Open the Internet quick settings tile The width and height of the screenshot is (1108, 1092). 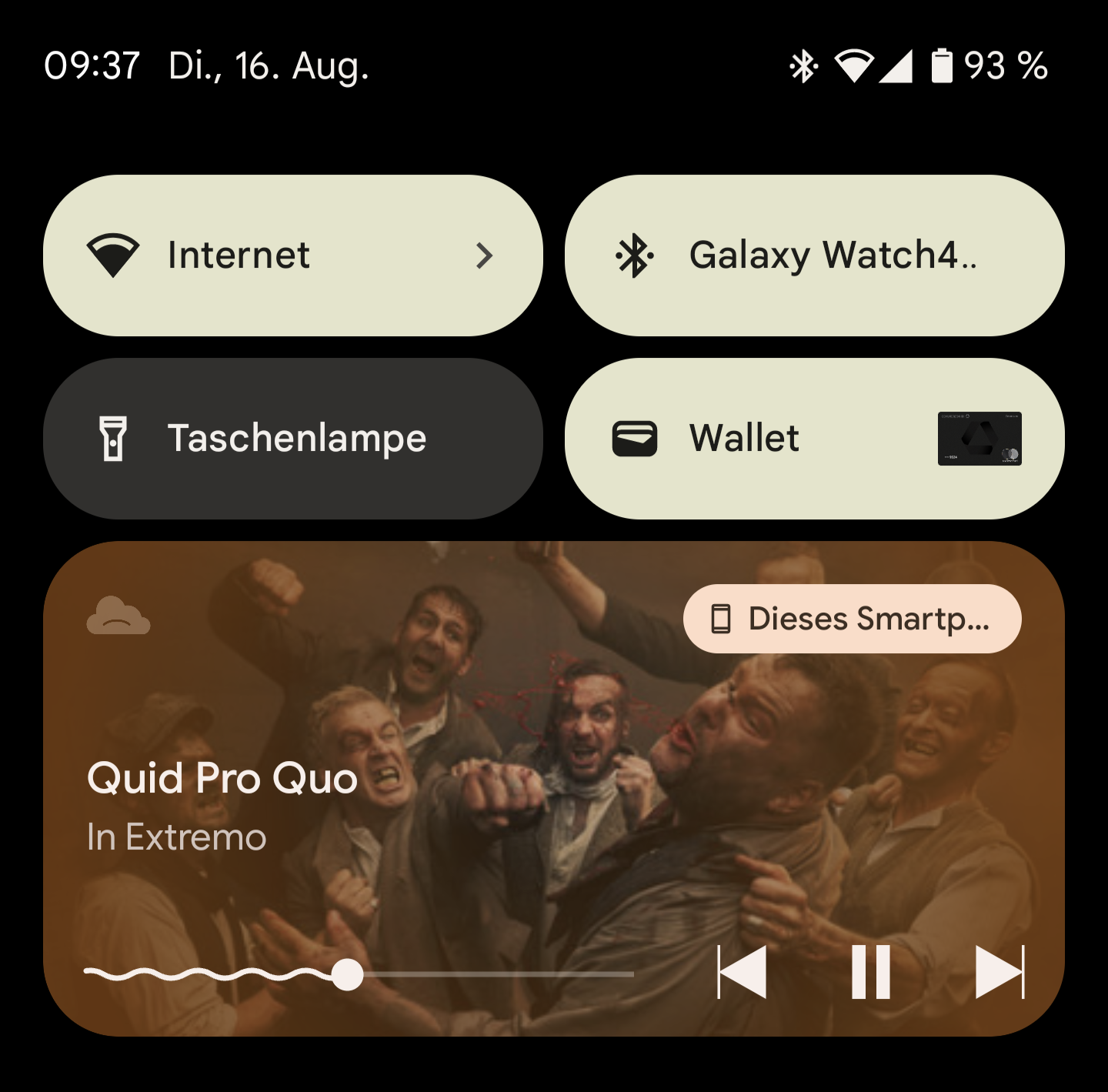coord(292,255)
